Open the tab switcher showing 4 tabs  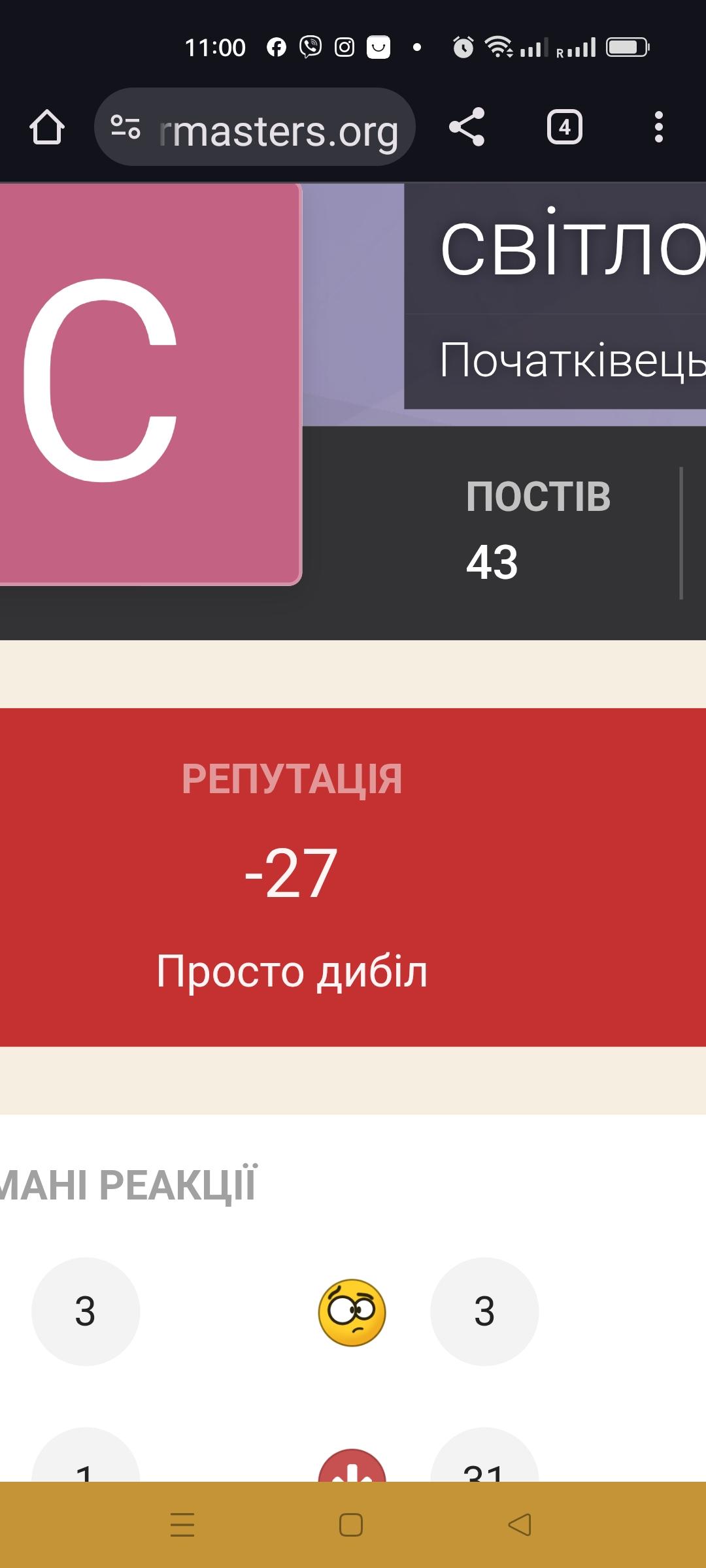click(564, 127)
